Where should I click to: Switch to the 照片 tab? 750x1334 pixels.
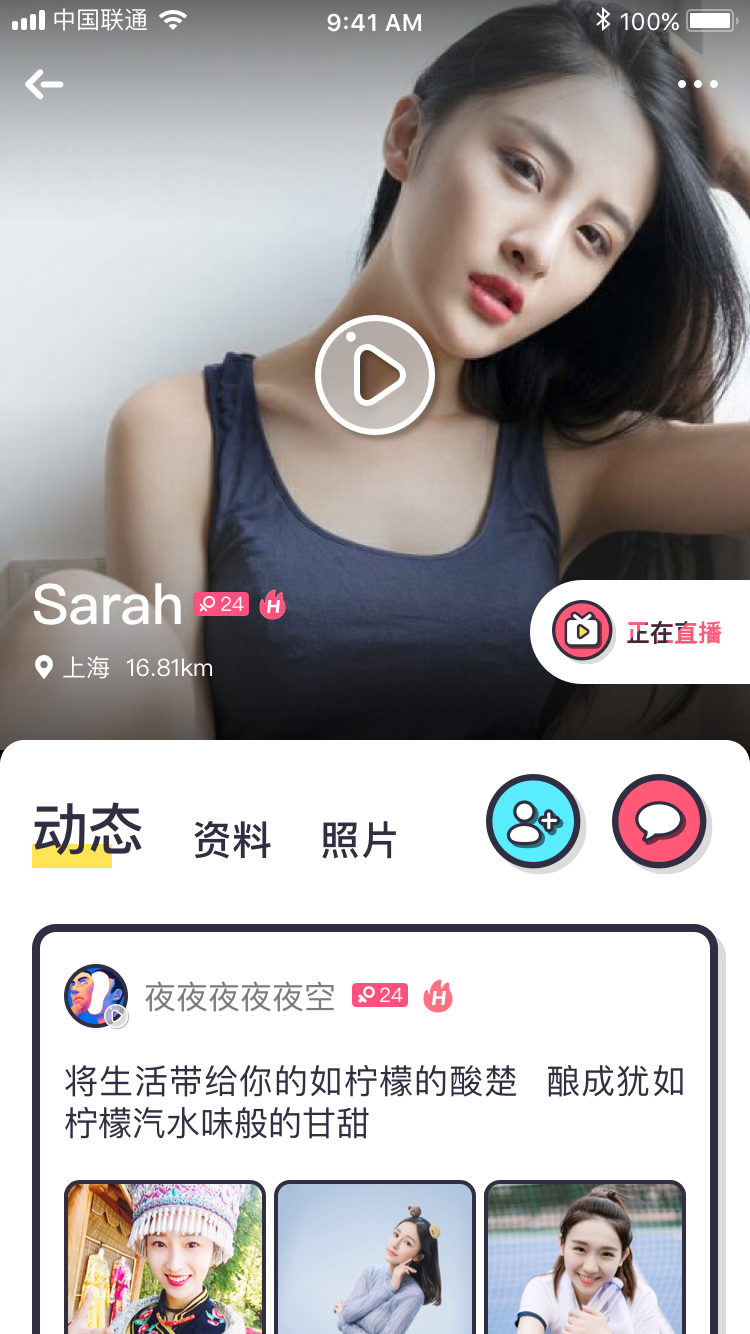pyautogui.click(x=359, y=841)
